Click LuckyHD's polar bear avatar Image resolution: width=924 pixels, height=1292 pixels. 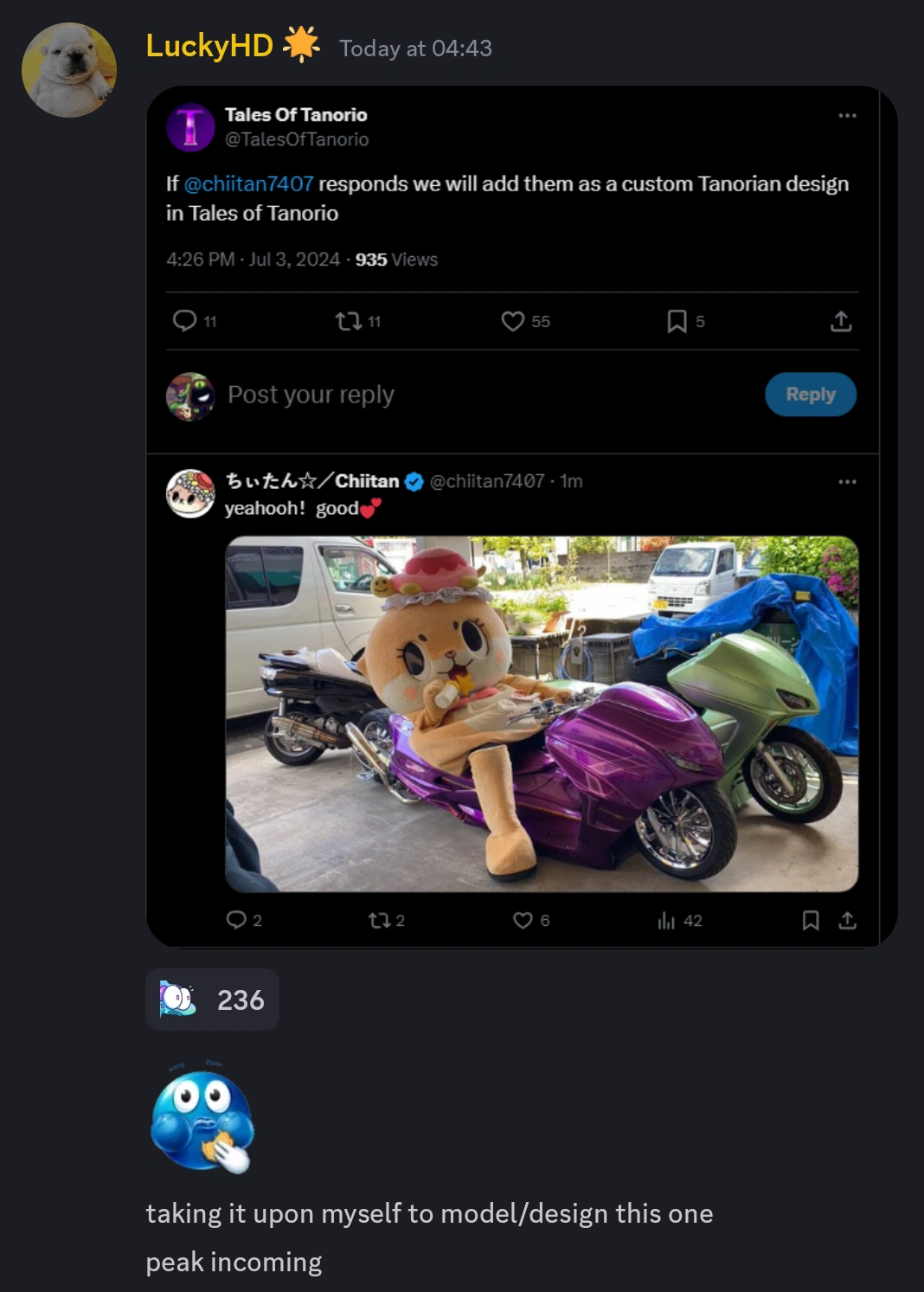coord(67,69)
